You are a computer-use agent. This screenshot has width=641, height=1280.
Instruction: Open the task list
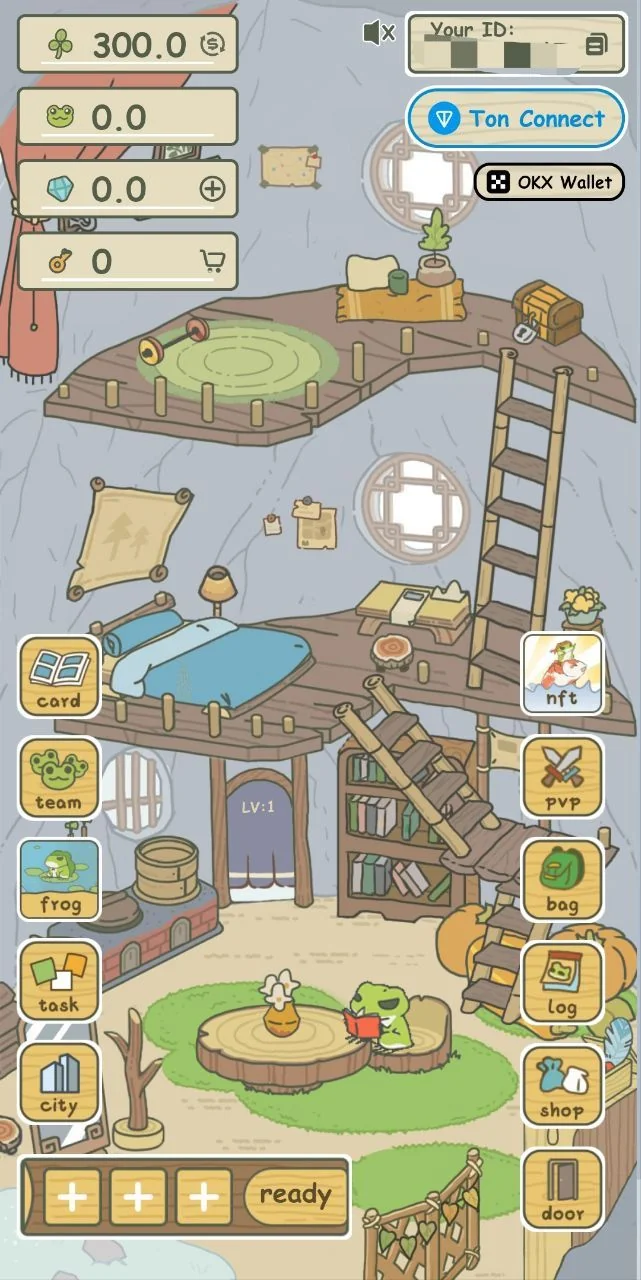[x=59, y=981]
